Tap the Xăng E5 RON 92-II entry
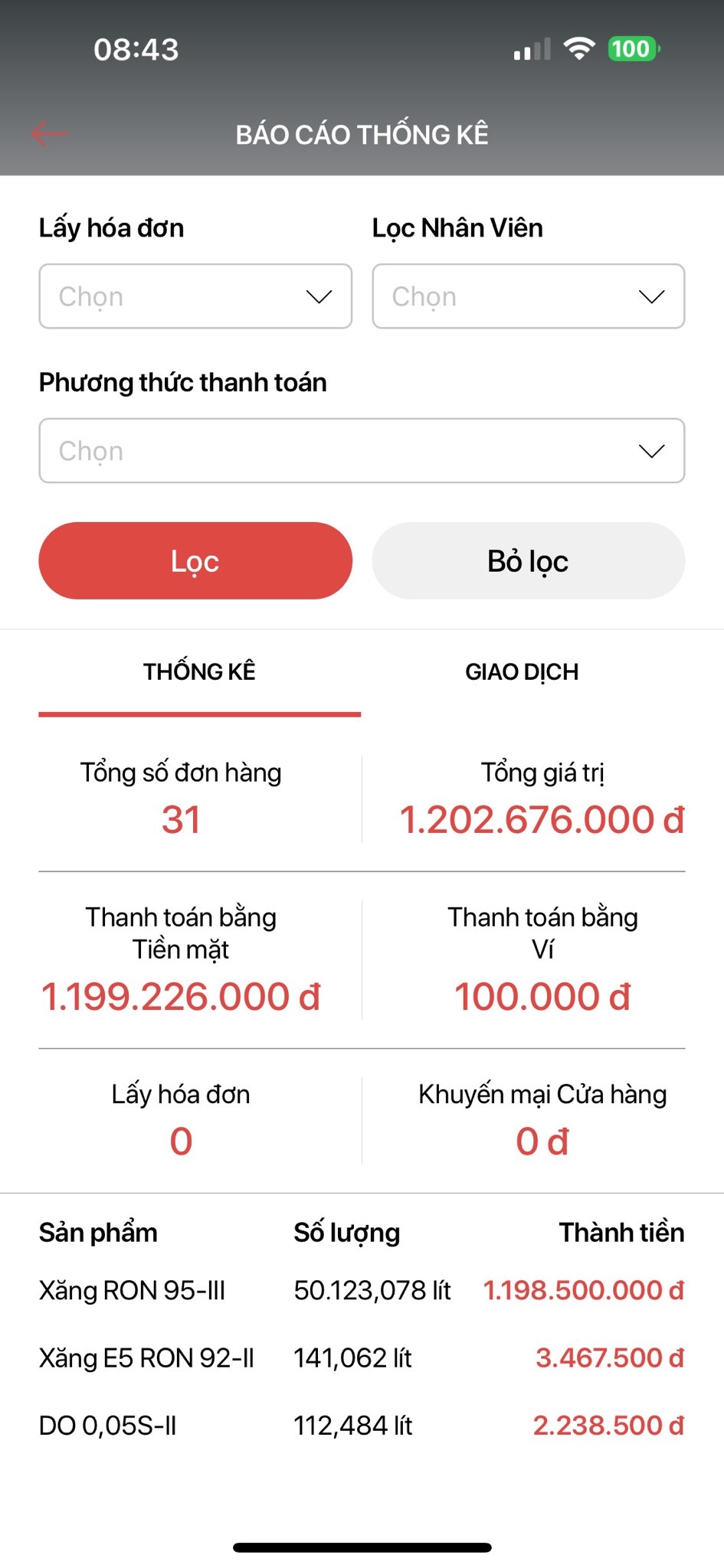Image resolution: width=724 pixels, height=1568 pixels. [149, 1357]
